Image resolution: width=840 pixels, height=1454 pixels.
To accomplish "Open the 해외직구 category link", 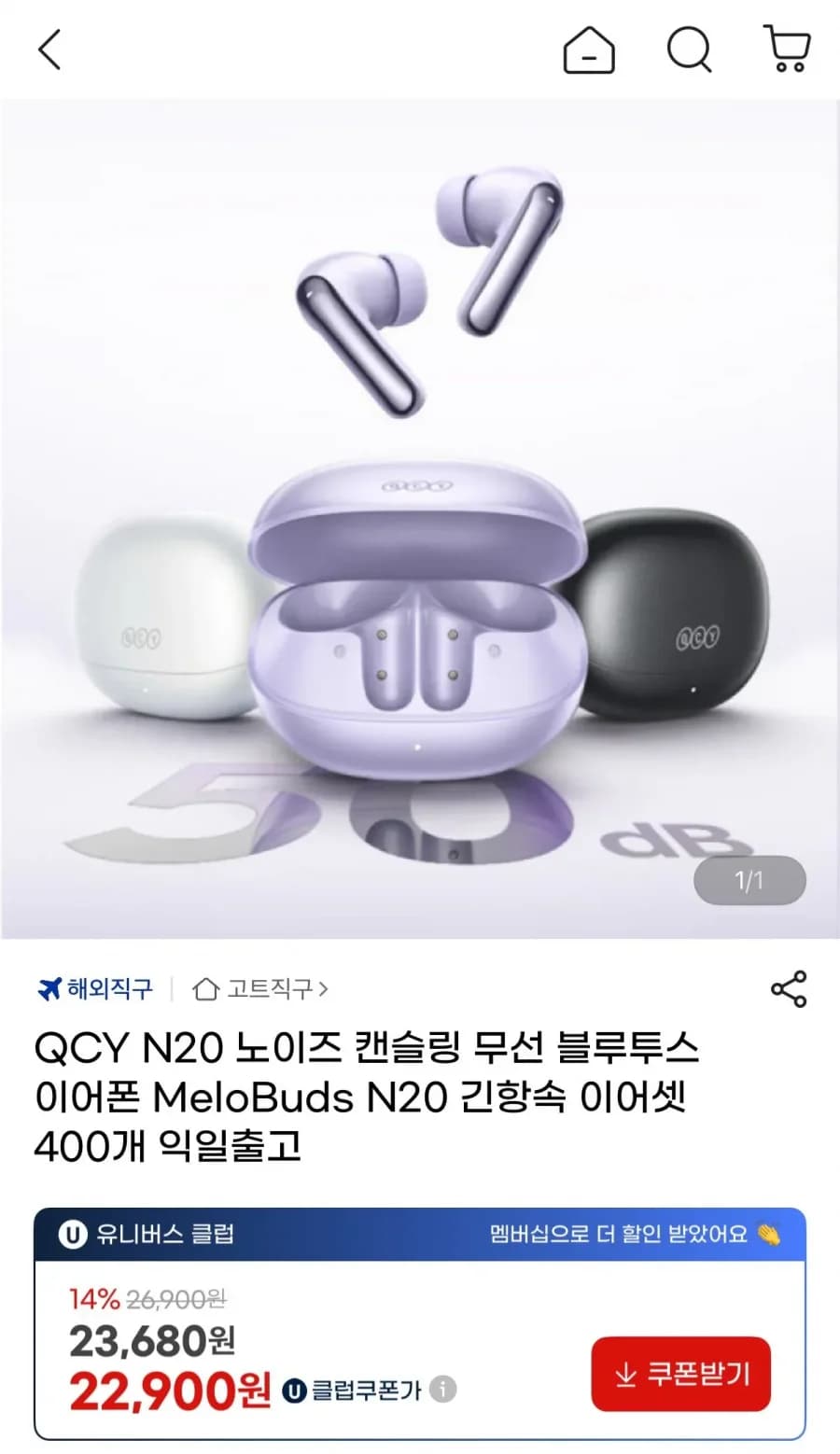I will pos(105,989).
